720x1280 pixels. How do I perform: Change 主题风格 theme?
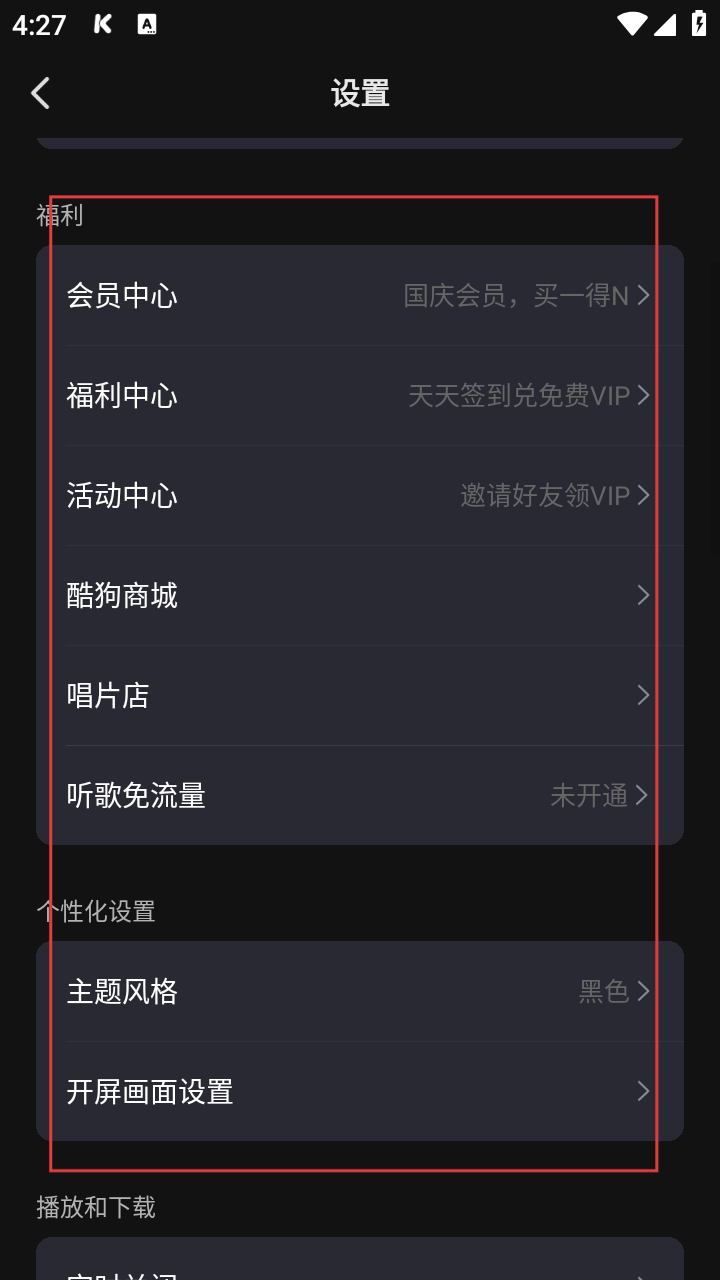tap(360, 992)
